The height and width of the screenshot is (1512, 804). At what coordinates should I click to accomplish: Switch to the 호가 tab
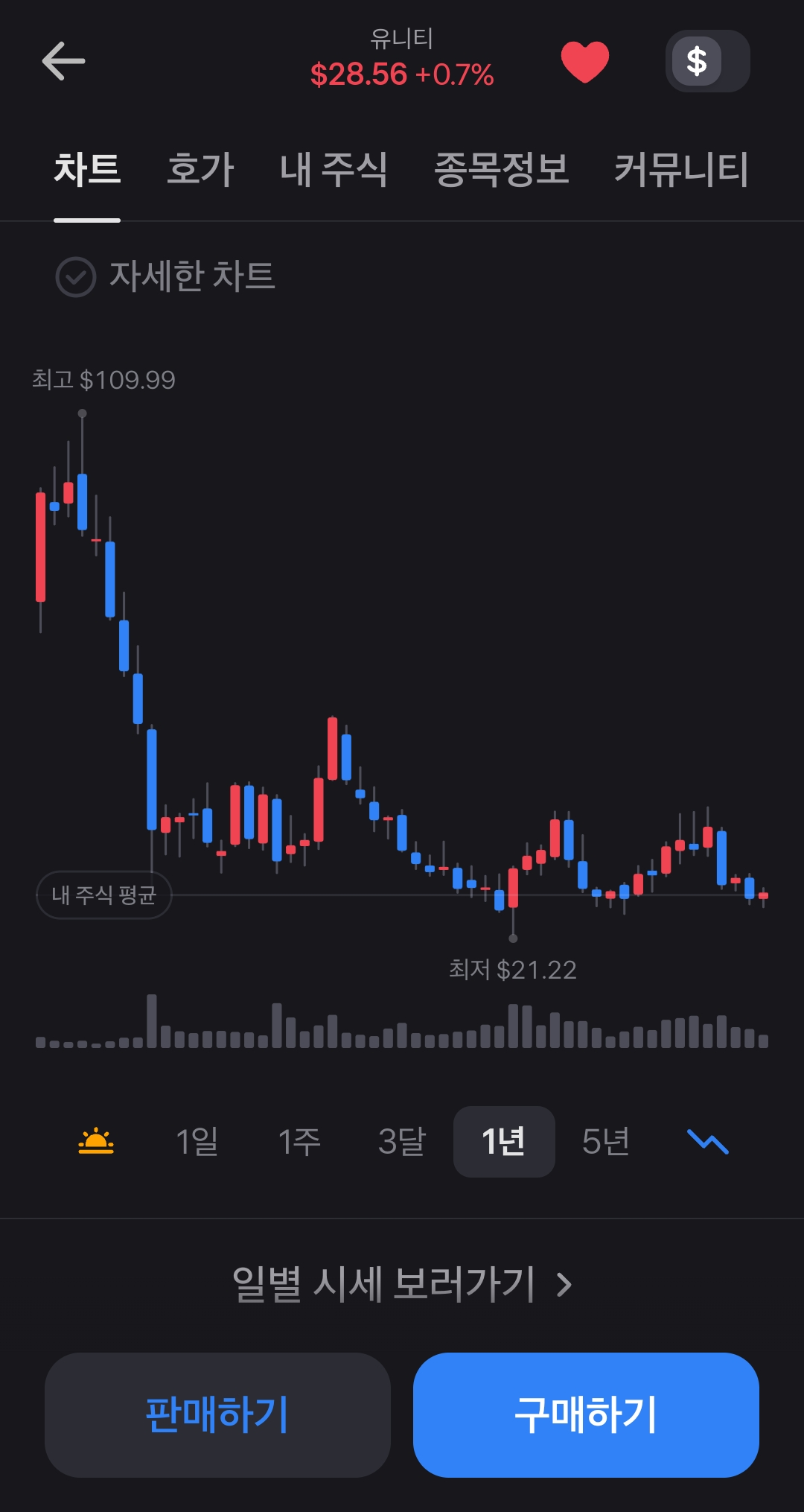200,170
